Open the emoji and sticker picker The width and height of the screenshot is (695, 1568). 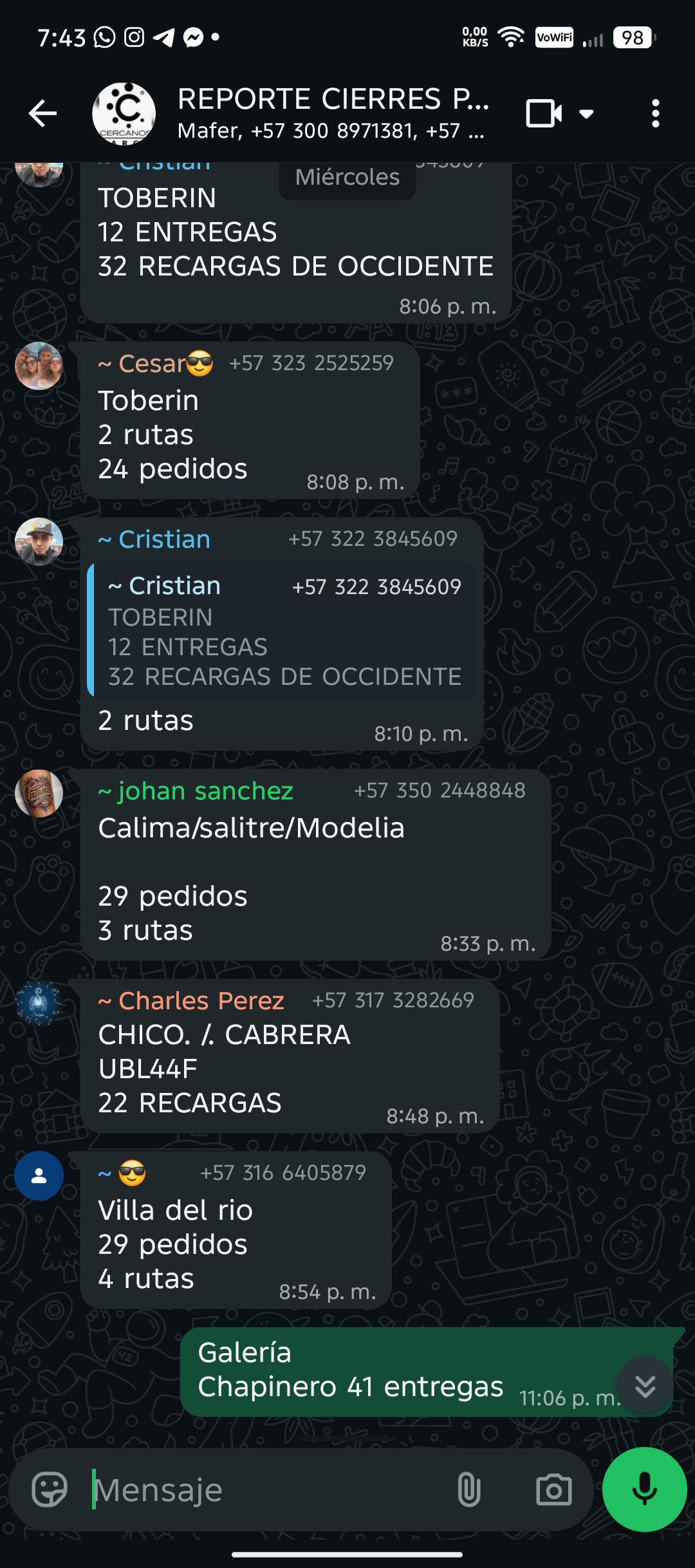(x=50, y=1489)
